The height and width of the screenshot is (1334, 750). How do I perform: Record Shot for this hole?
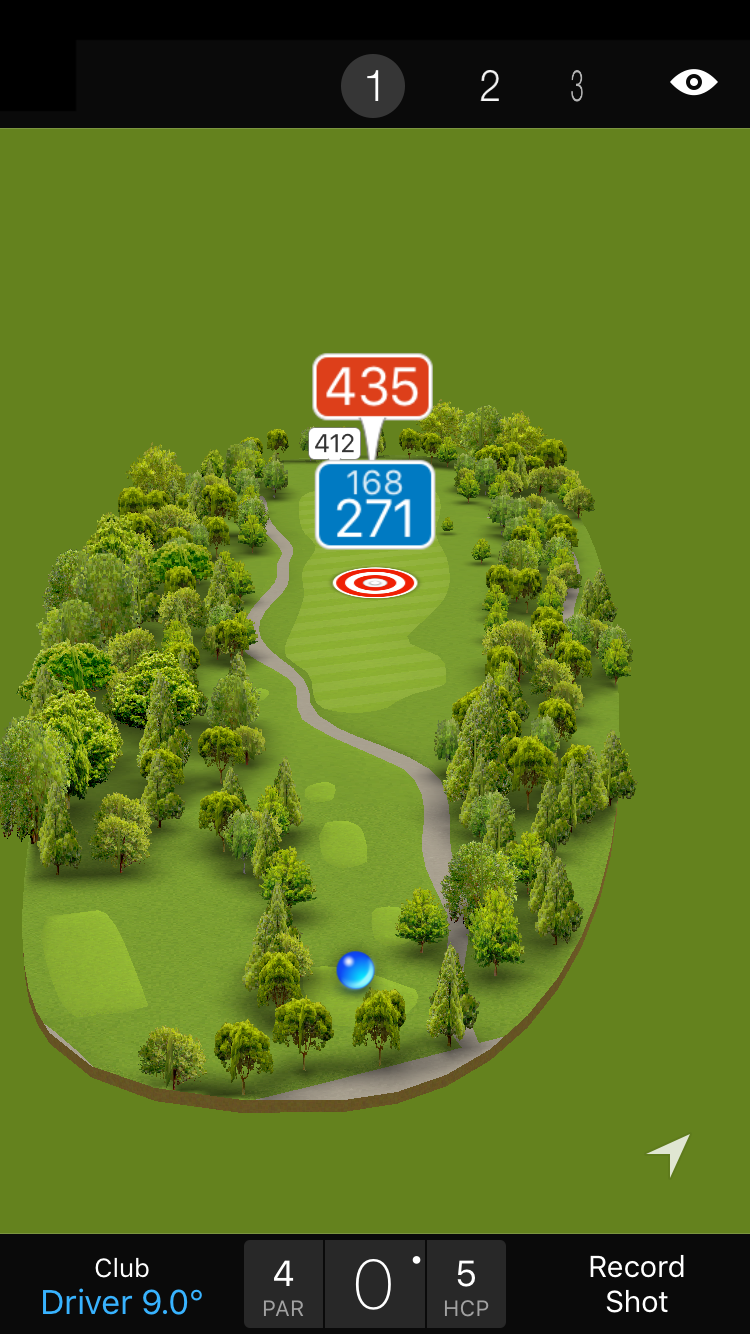click(x=636, y=1284)
